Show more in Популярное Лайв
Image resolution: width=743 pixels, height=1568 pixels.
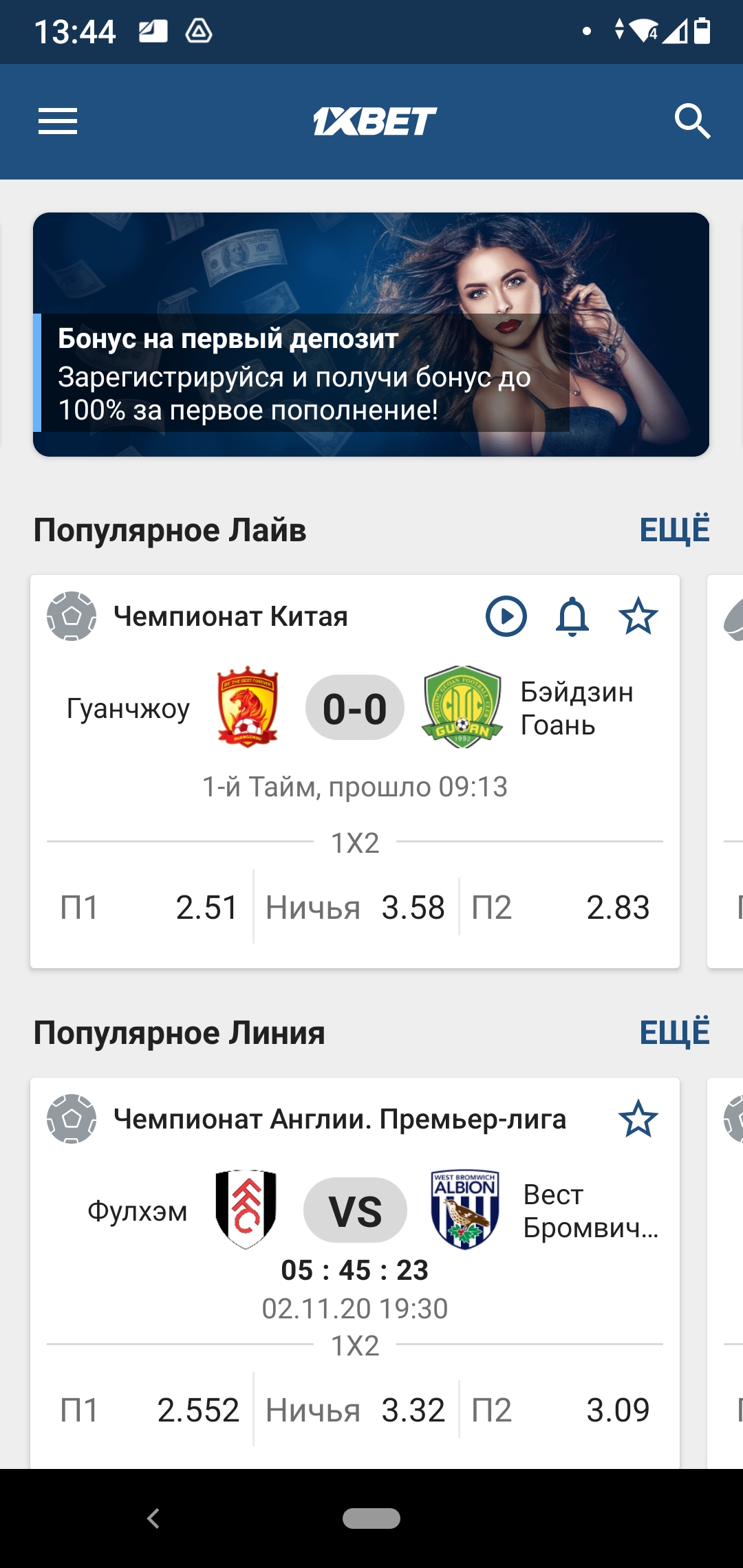[674, 530]
